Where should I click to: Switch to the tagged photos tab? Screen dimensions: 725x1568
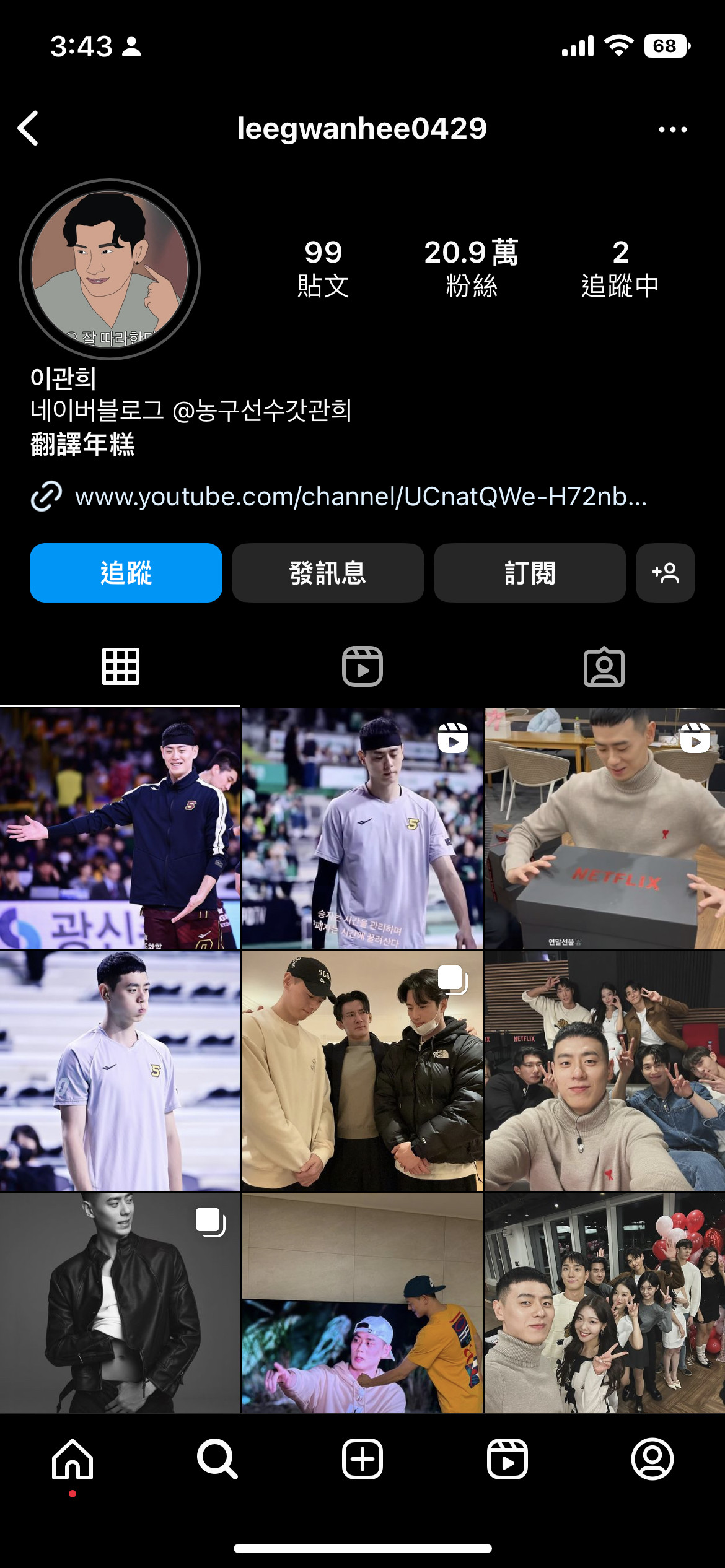coord(604,667)
